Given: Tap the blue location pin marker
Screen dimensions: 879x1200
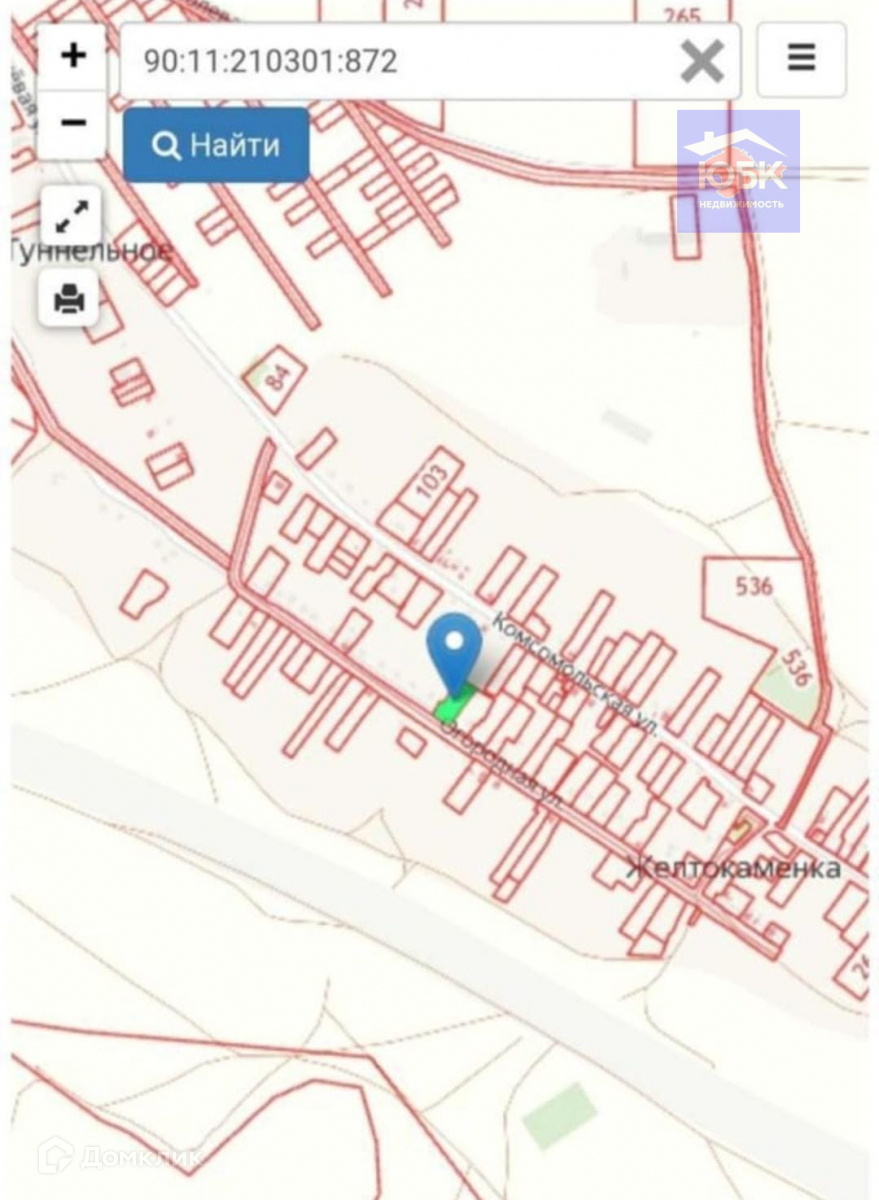Looking at the screenshot, I should (x=455, y=648).
